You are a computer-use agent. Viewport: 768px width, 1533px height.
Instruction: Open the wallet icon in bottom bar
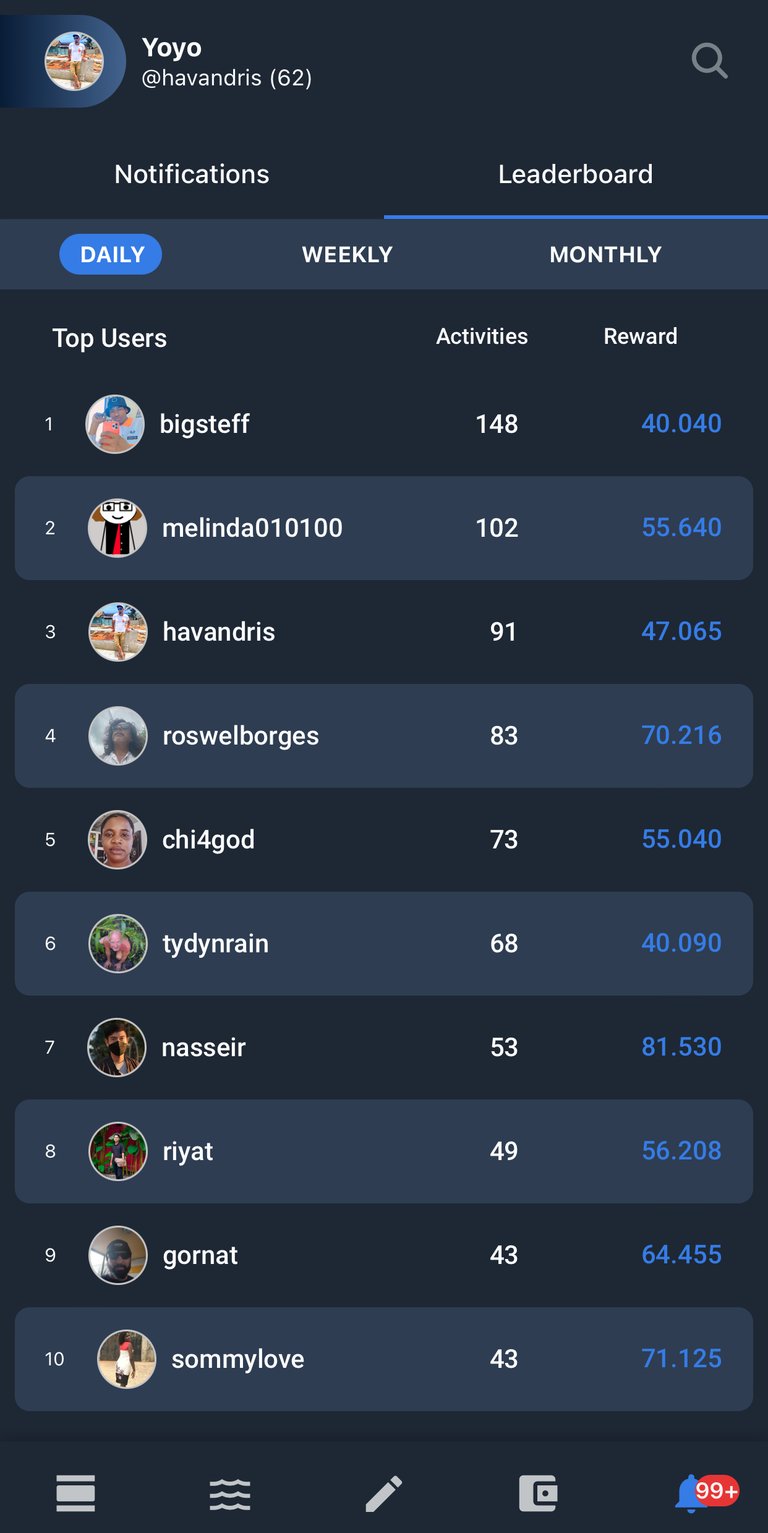click(x=538, y=1493)
